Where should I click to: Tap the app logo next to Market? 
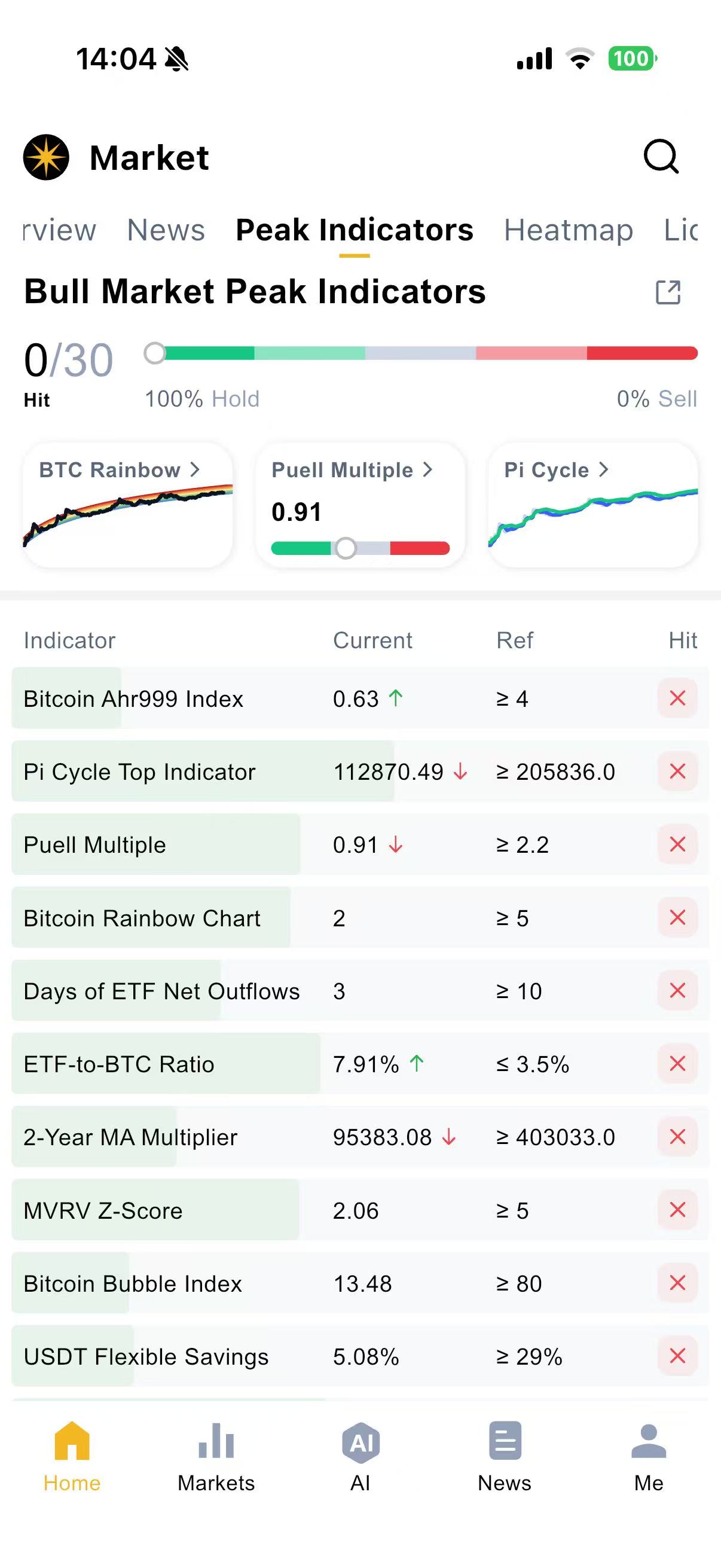[x=47, y=157]
